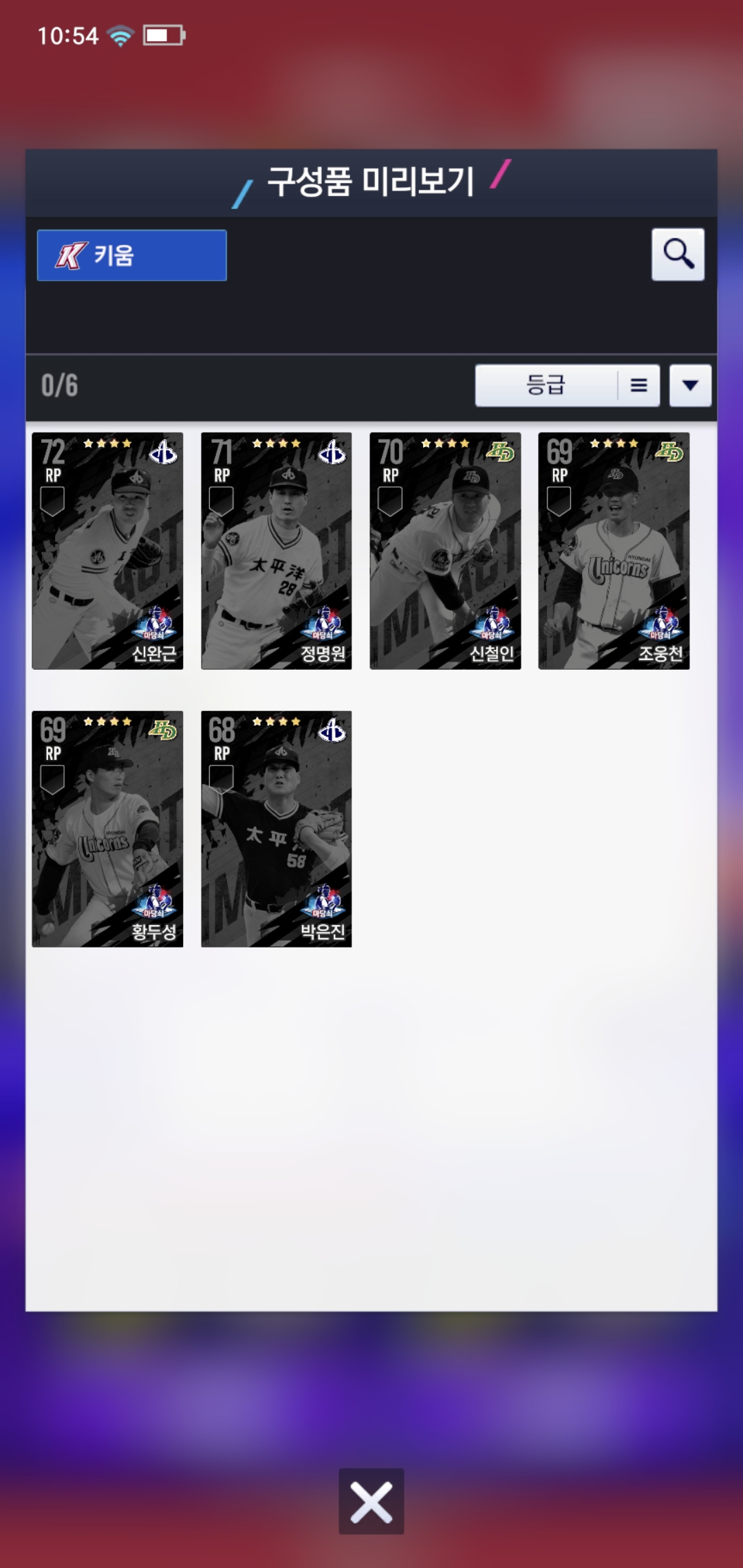Open the search magnifier icon
This screenshot has height=1568, width=743.
[x=678, y=254]
